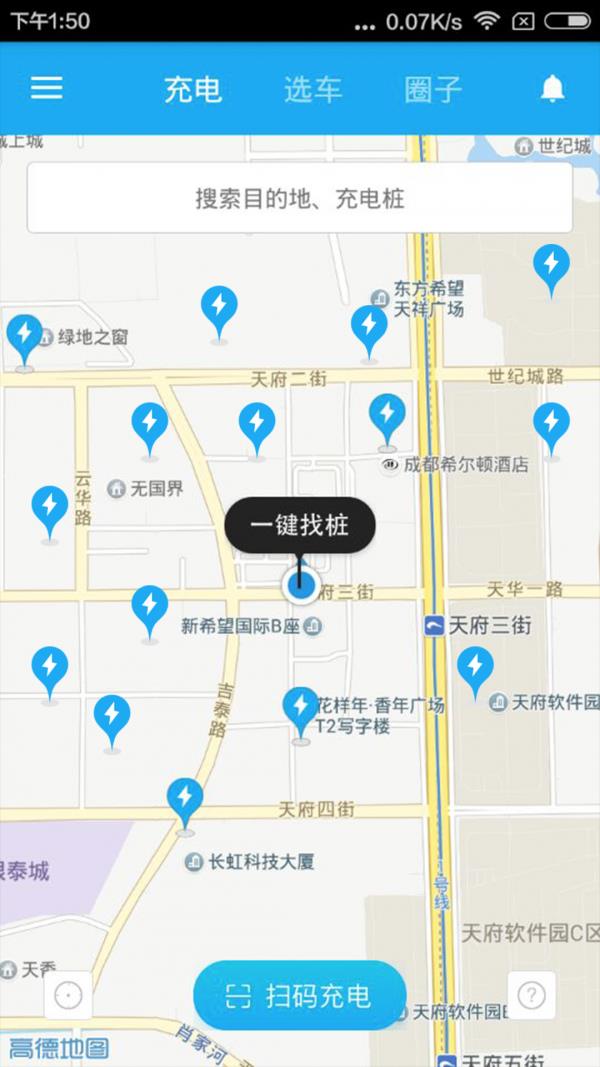Tap the 搜索目的地、充电桩 search box

point(300,198)
